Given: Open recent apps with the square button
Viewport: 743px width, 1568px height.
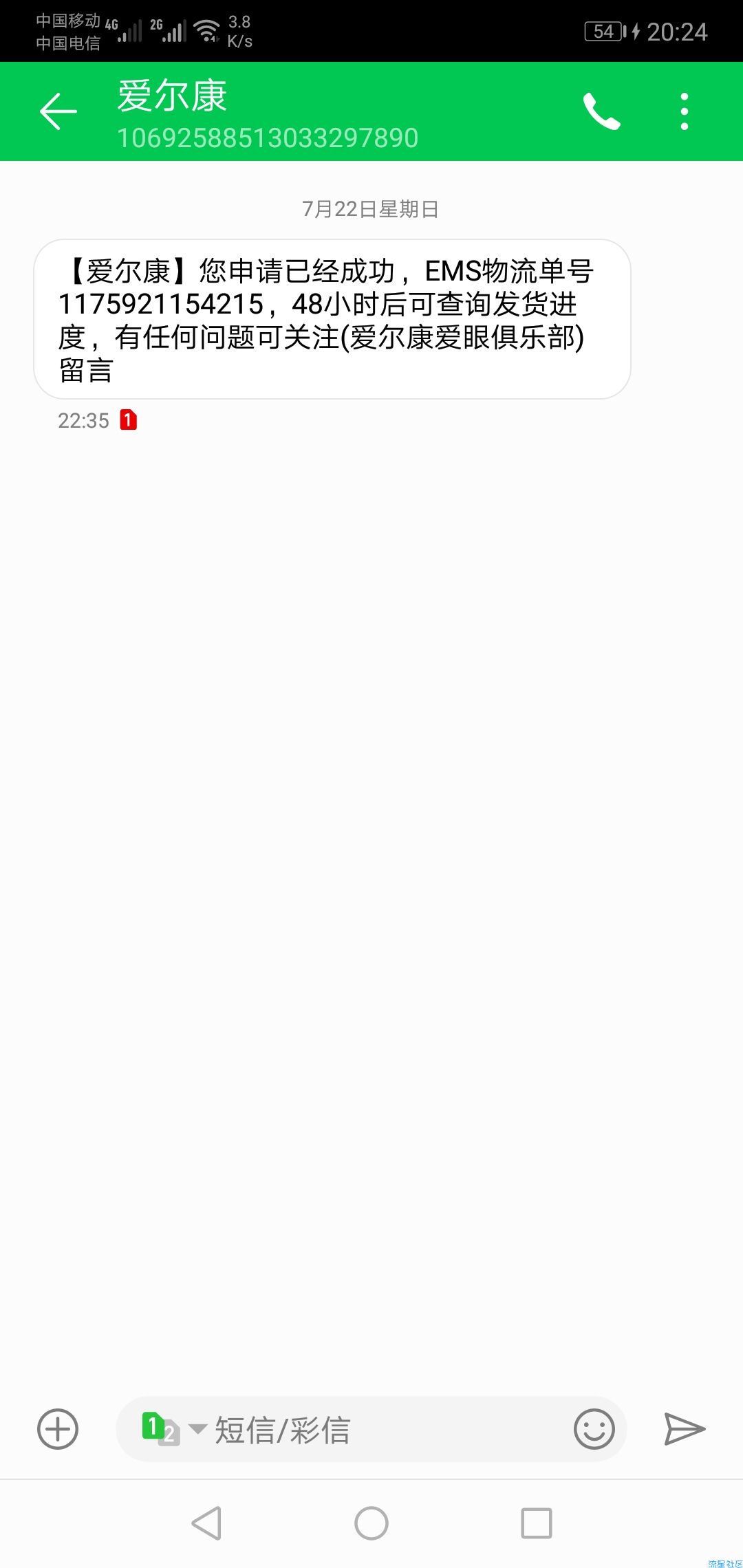Looking at the screenshot, I should tap(537, 1523).
